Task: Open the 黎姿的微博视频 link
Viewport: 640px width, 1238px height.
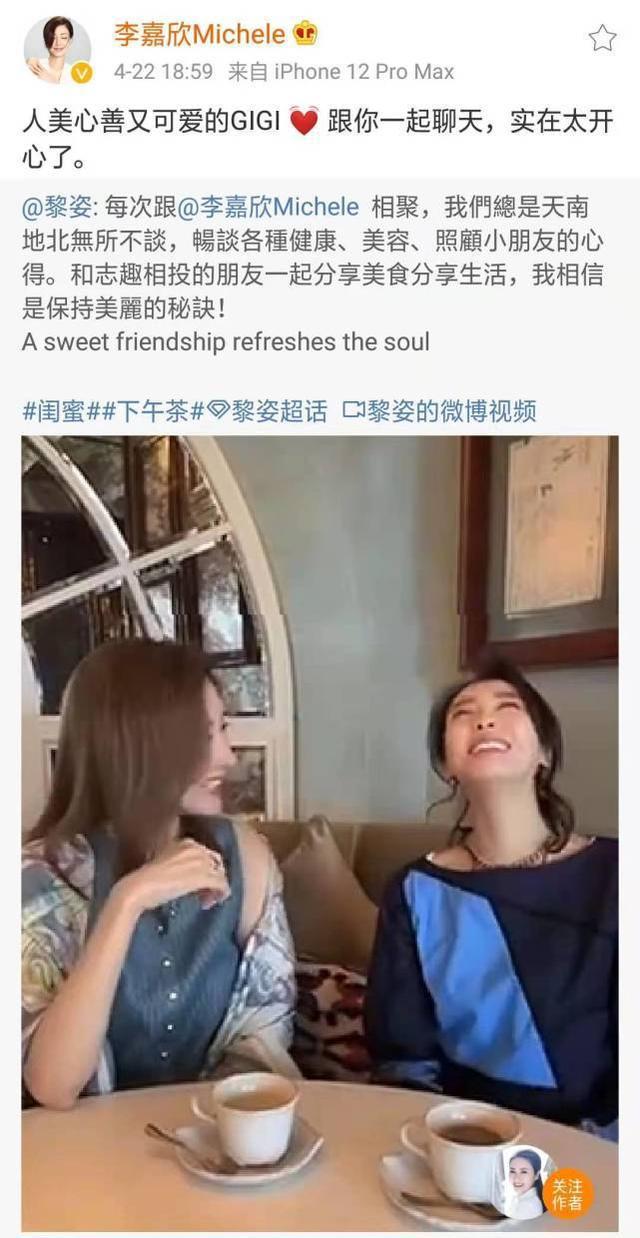Action: [440, 411]
